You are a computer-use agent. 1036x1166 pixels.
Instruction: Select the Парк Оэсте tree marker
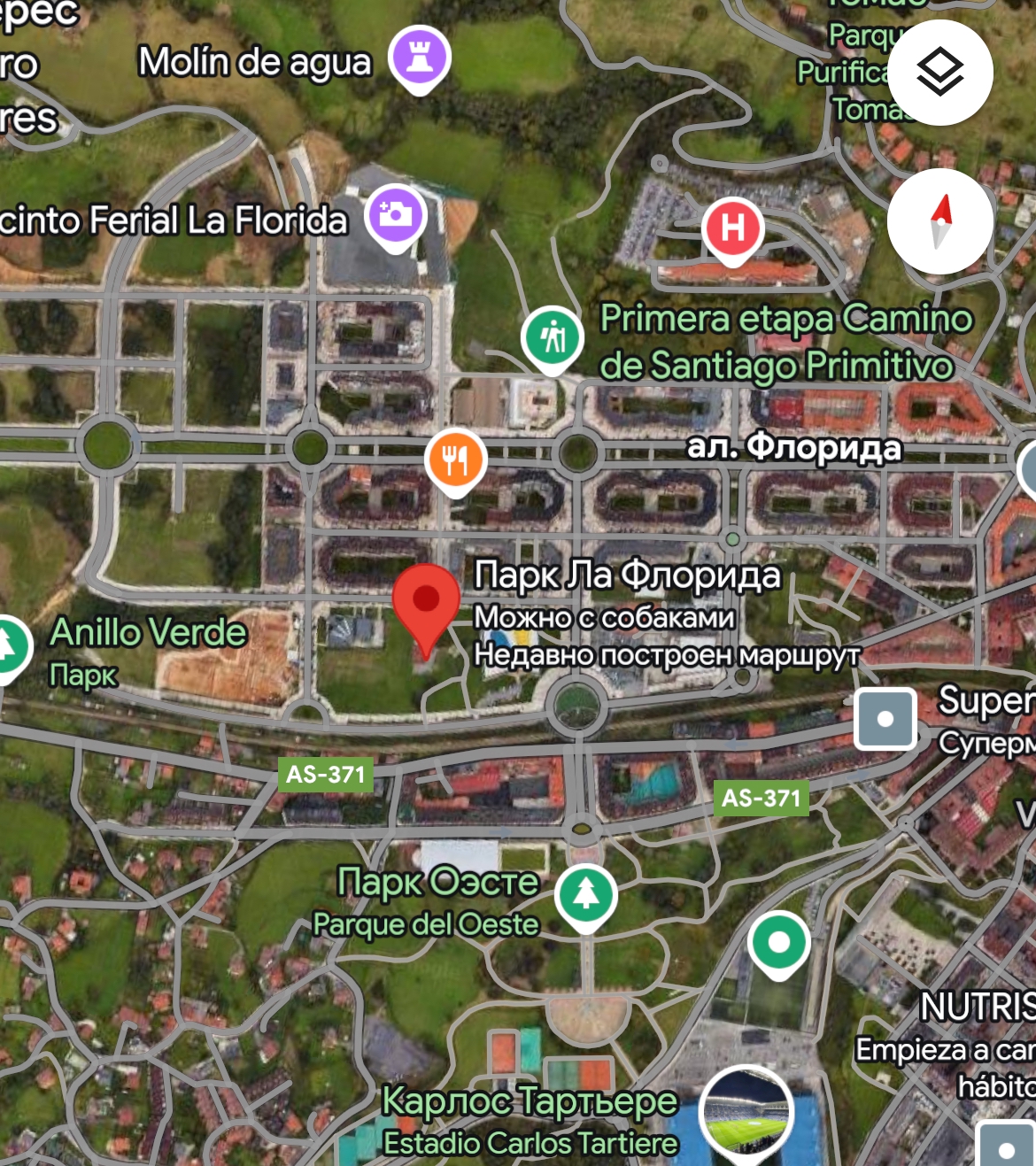585,895
